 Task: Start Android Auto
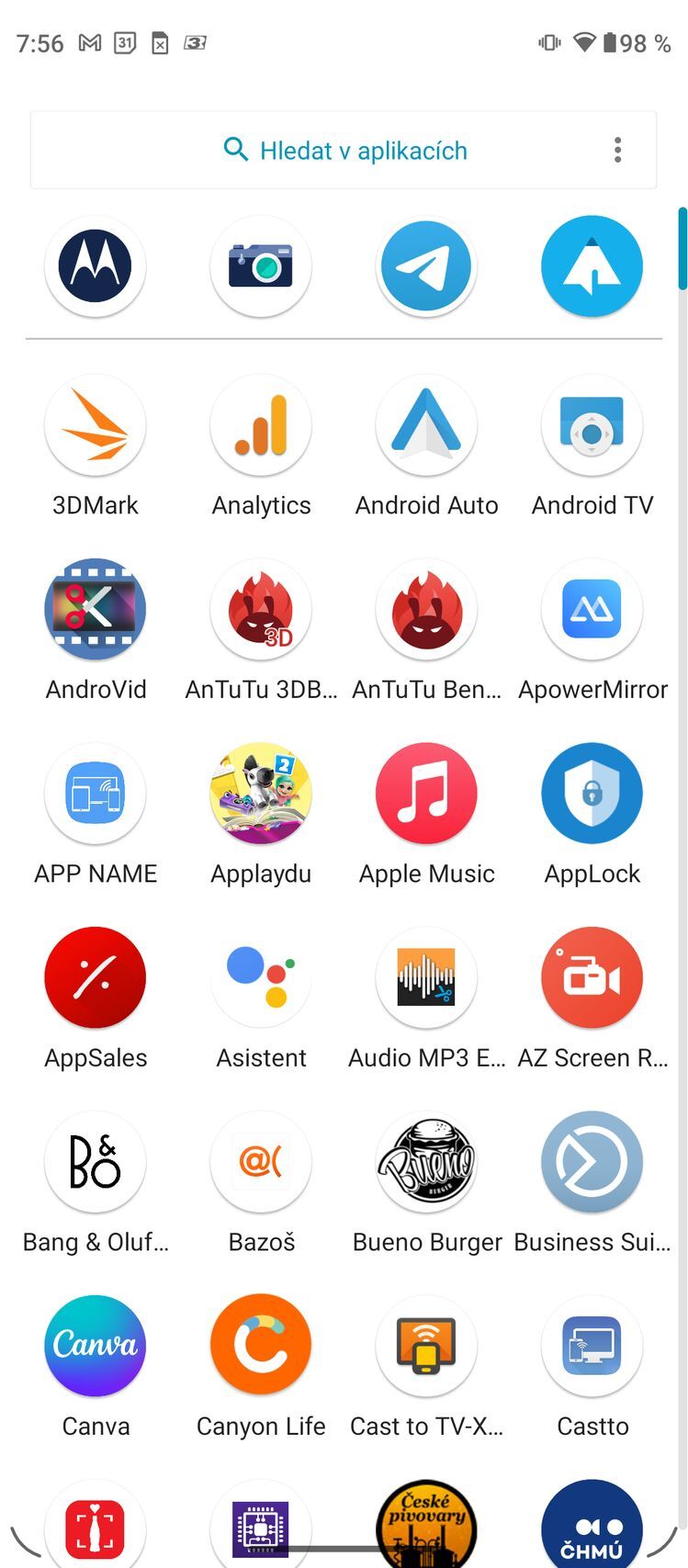coord(426,425)
